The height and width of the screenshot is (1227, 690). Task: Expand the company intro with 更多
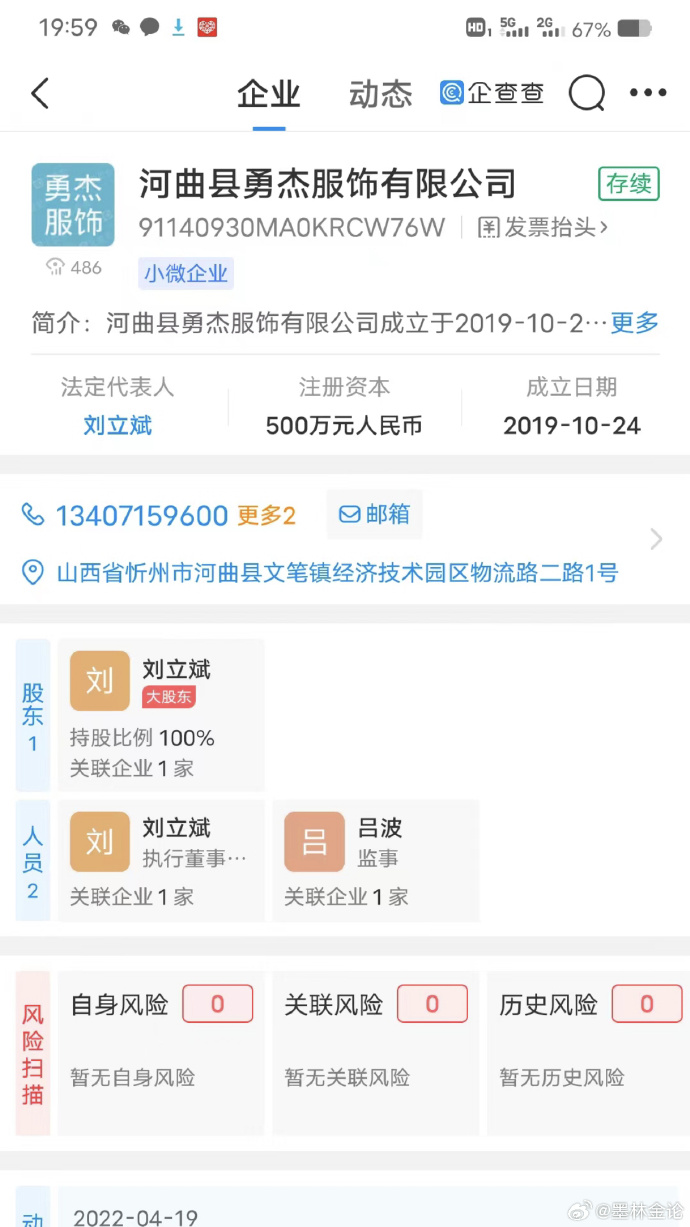634,323
